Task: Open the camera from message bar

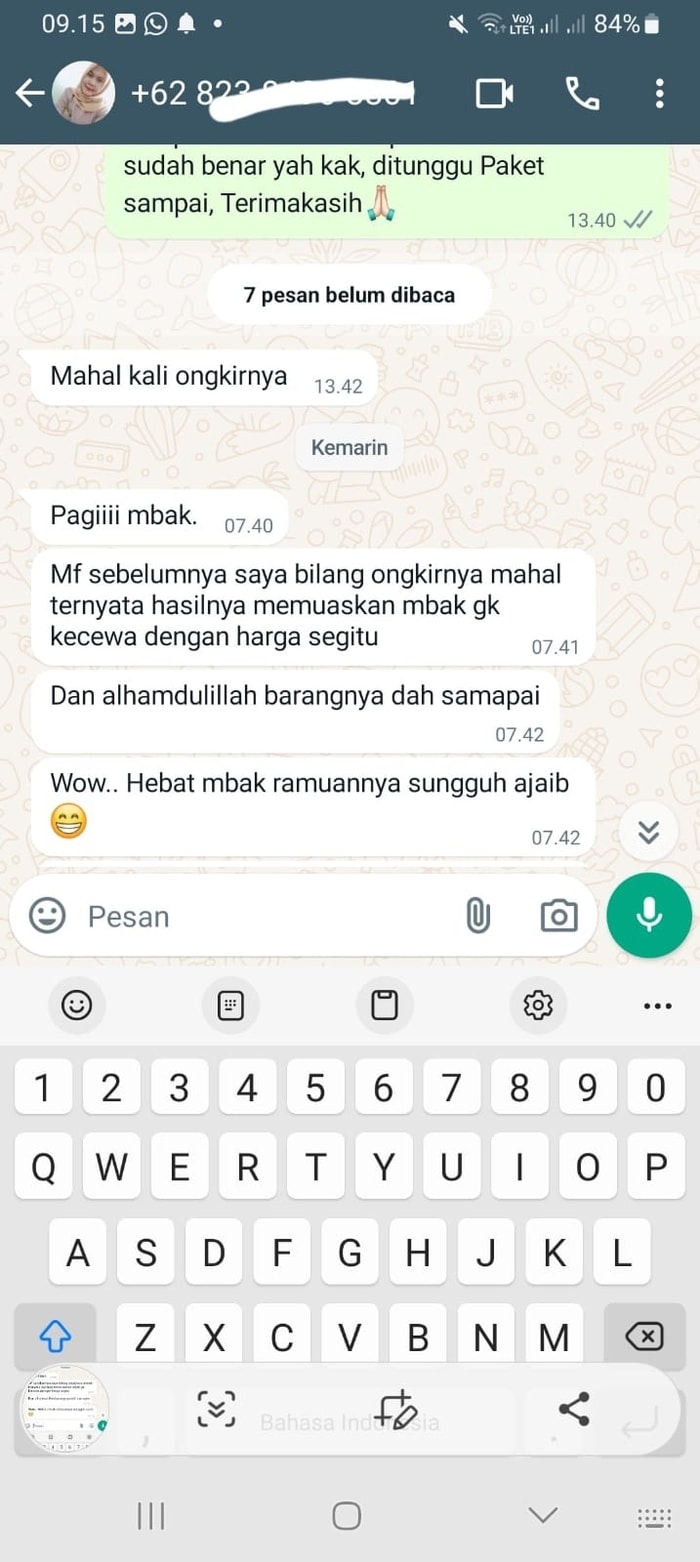Action: (559, 915)
